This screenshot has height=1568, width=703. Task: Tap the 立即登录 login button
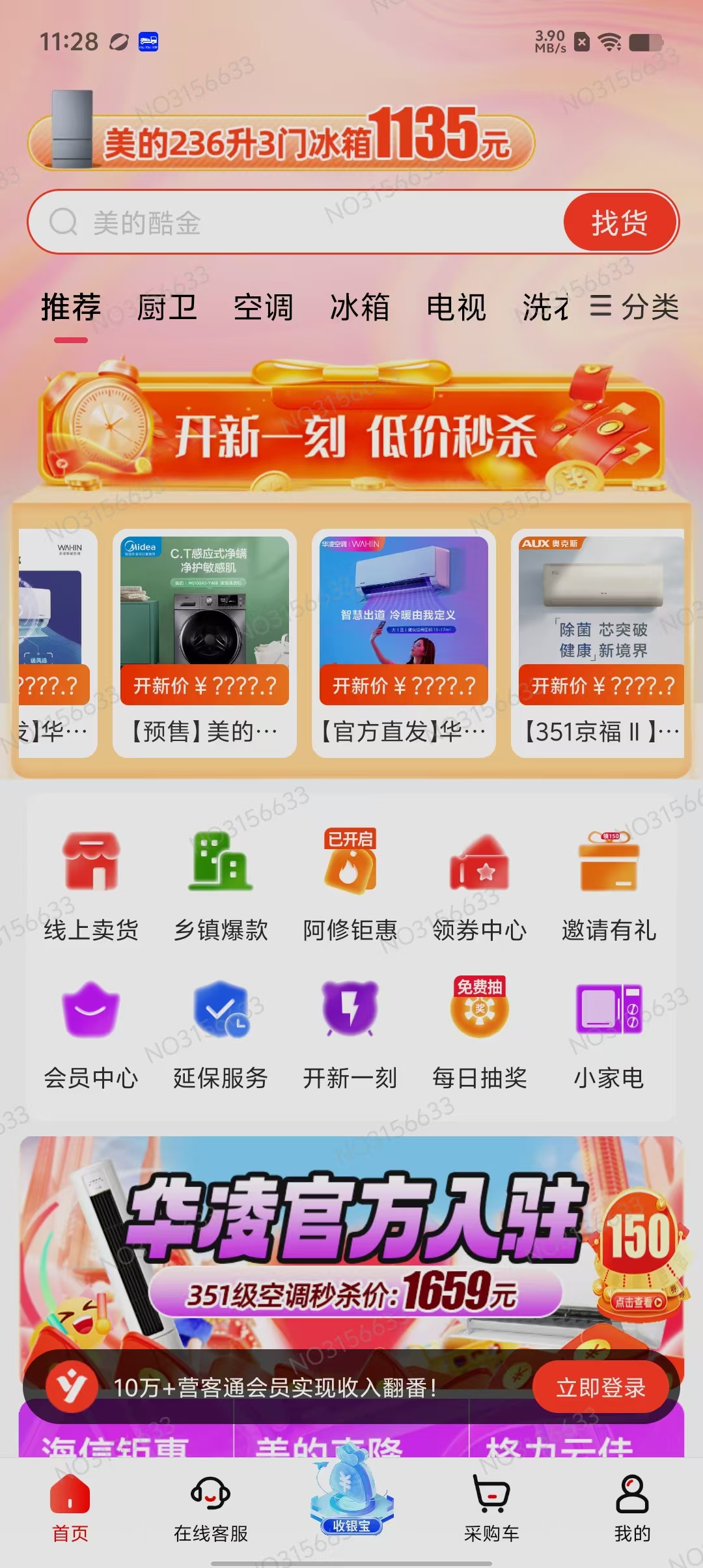(600, 1387)
